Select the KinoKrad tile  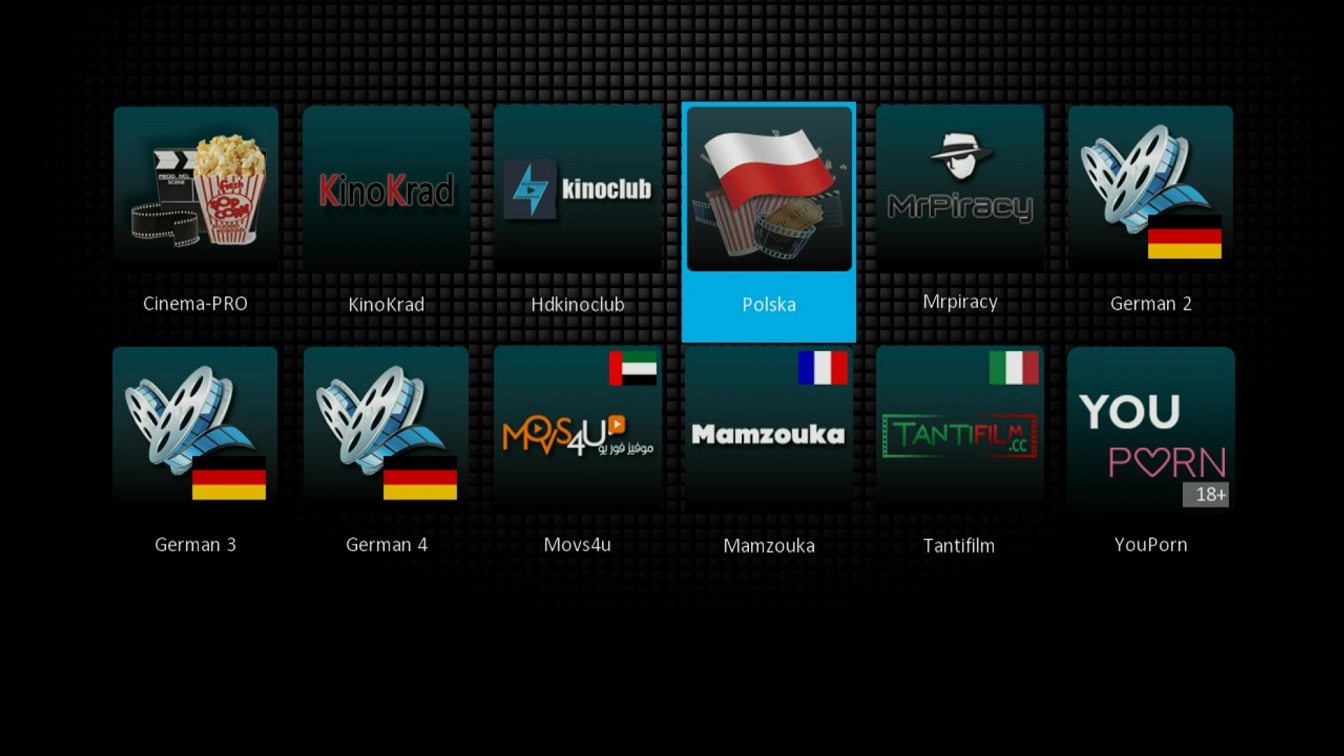click(386, 190)
